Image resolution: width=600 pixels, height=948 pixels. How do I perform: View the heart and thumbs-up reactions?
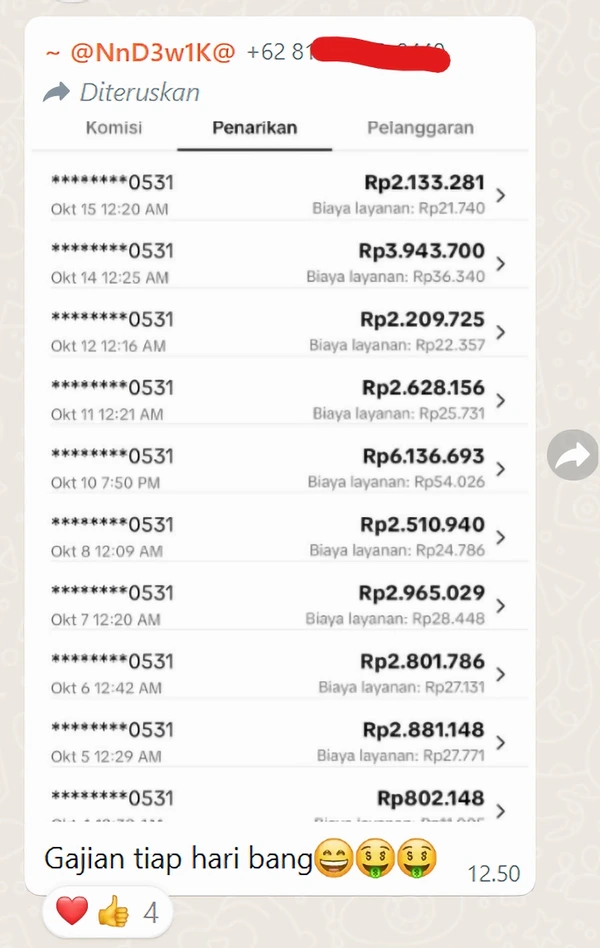(108, 912)
